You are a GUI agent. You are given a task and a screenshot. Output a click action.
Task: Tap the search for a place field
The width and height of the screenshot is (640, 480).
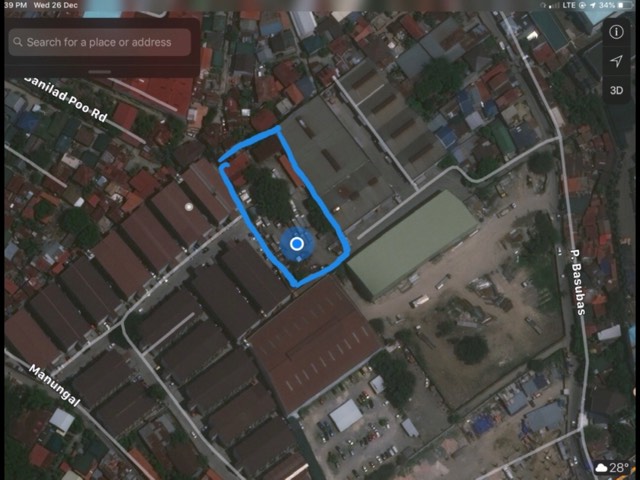click(x=100, y=42)
